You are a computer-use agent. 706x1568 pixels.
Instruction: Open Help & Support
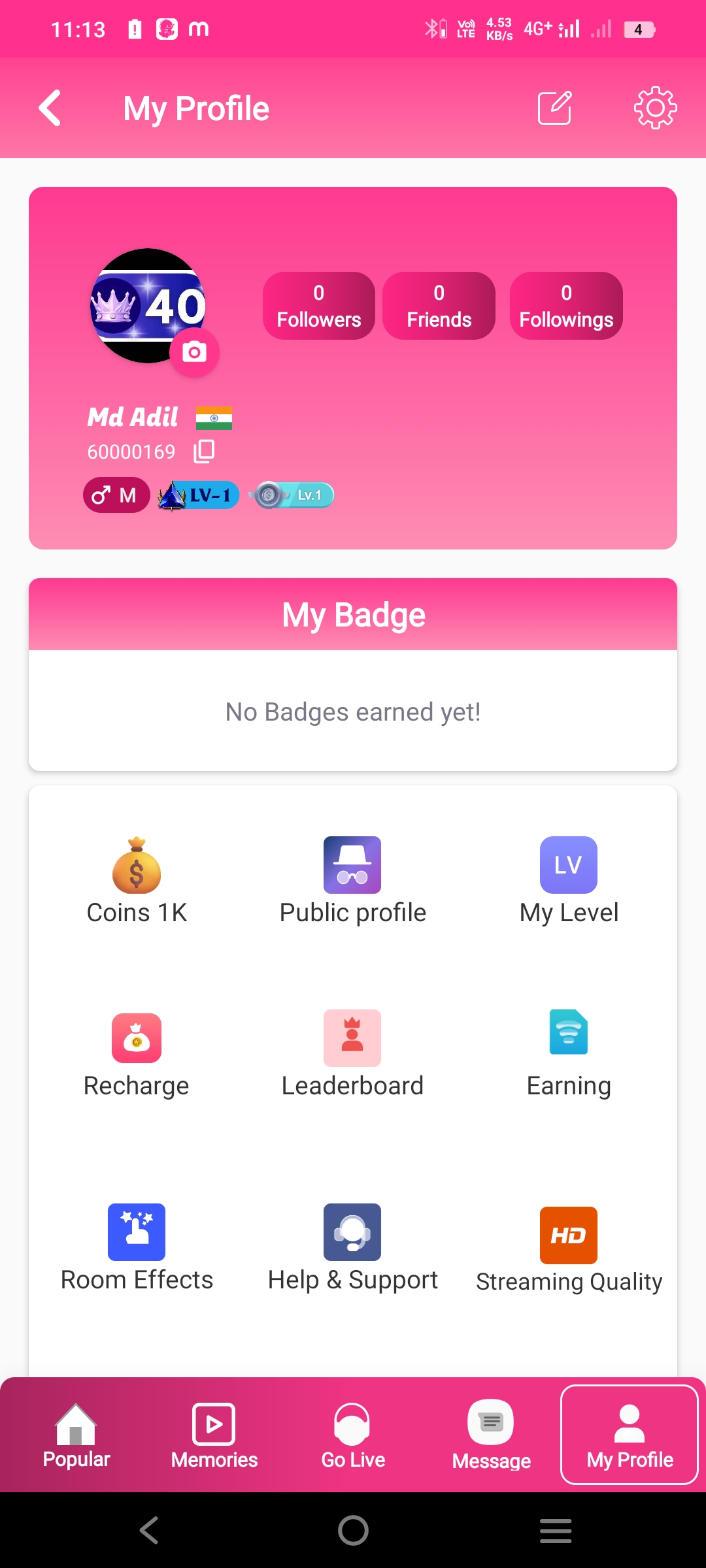coord(352,1248)
